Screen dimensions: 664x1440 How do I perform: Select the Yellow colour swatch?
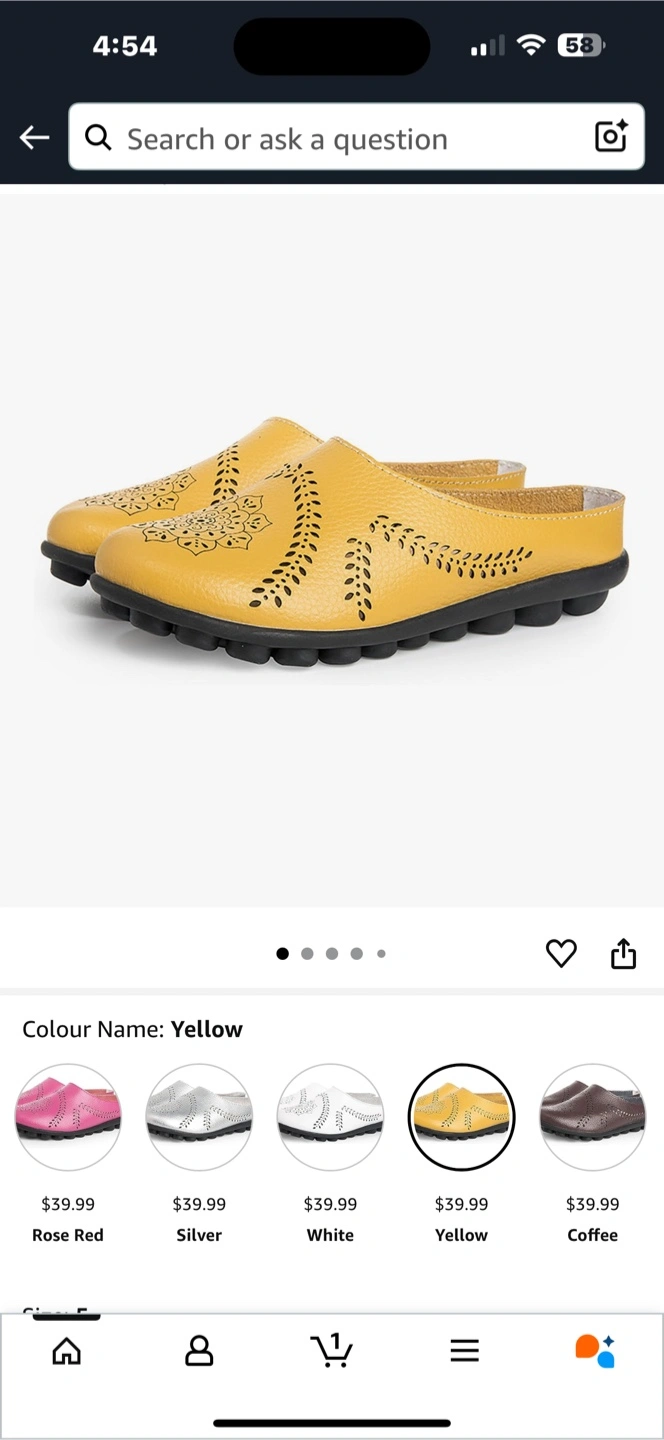(x=461, y=1117)
